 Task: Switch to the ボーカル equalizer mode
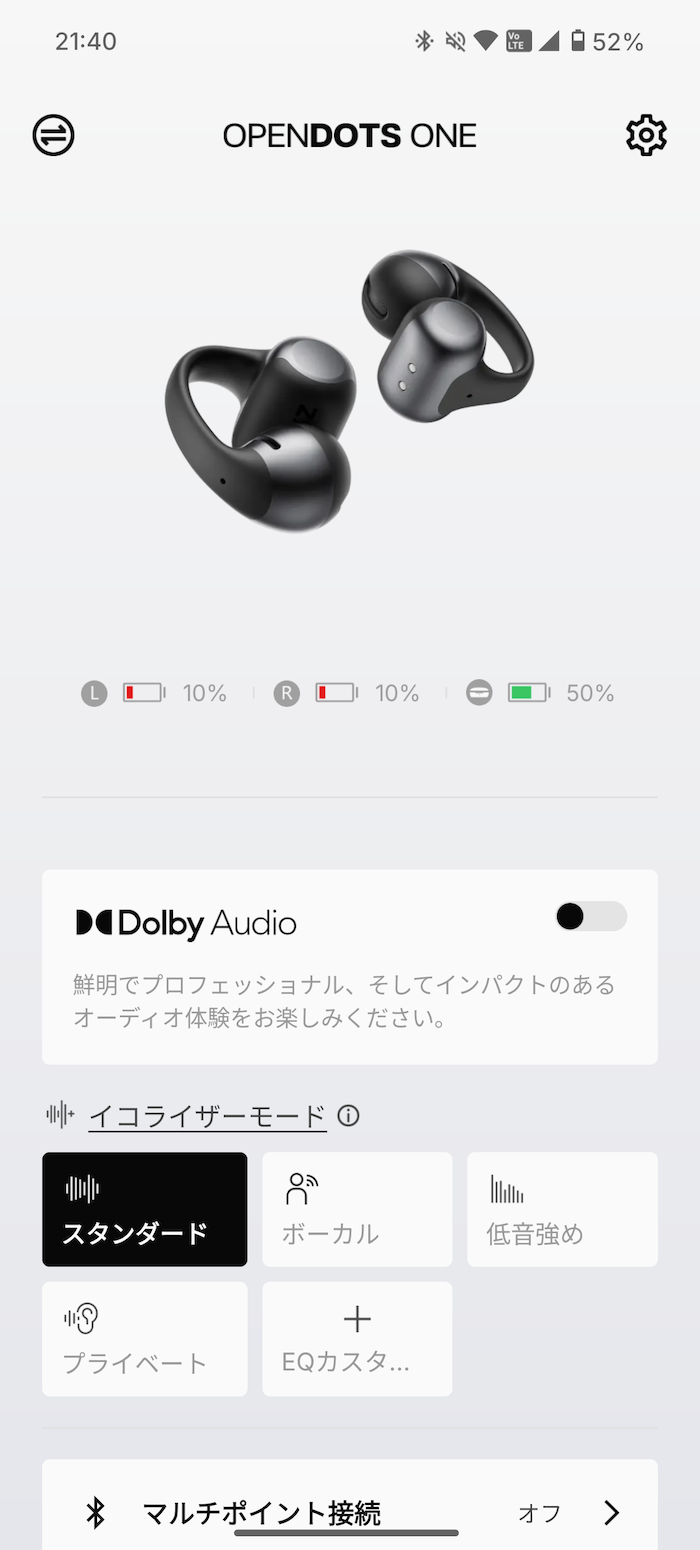357,1209
